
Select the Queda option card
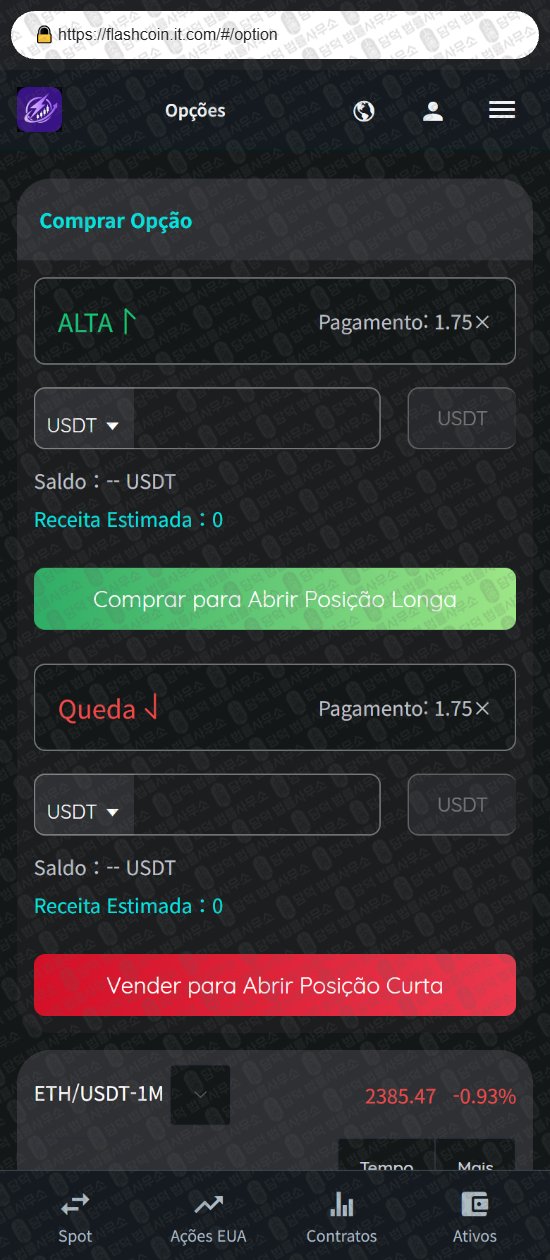[275, 707]
